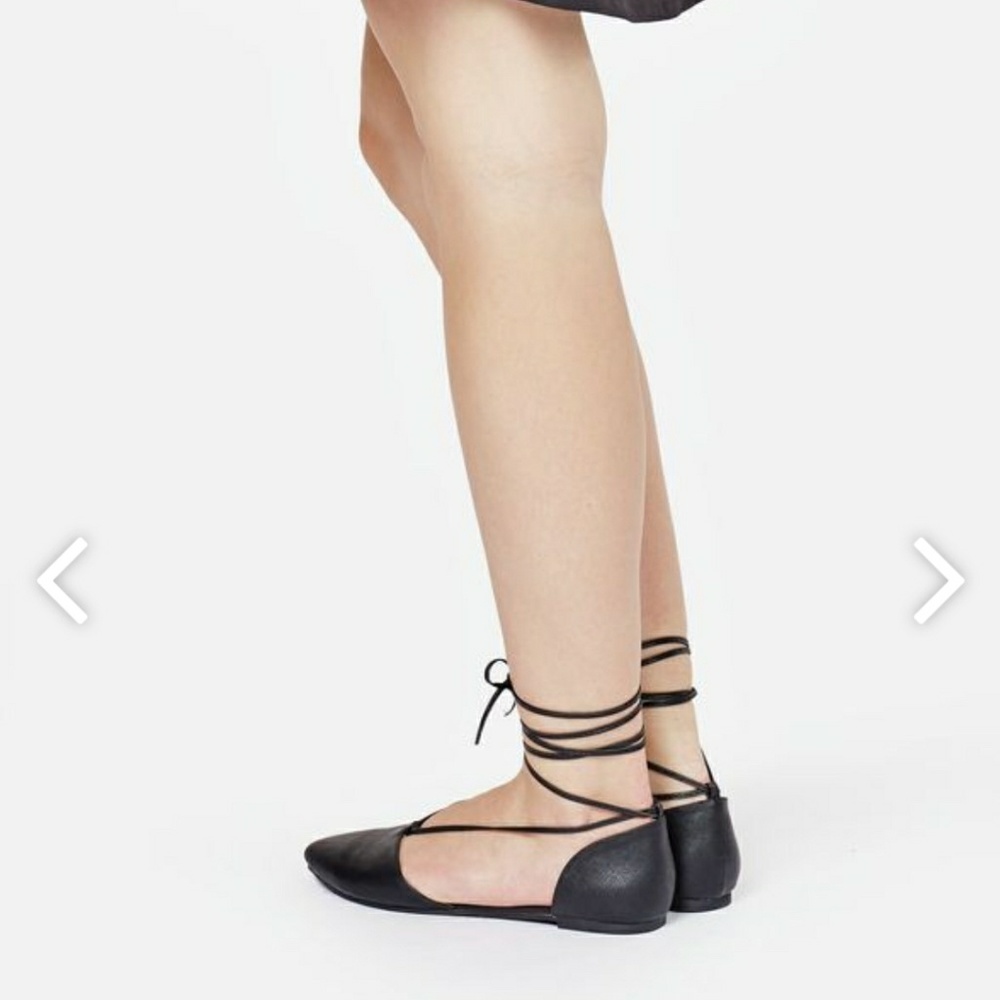Go to the previous product photo
The height and width of the screenshot is (1000, 1000).
click(x=62, y=580)
